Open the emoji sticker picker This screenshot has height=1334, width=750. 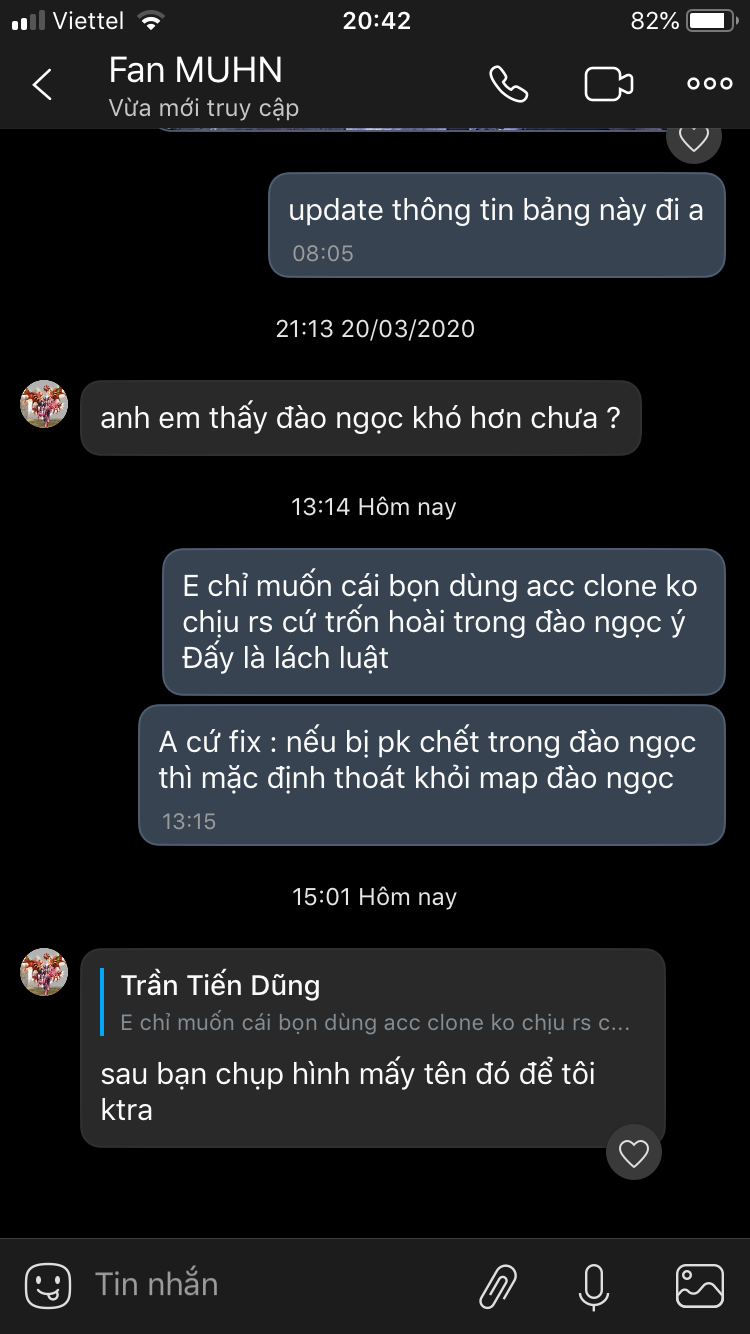[47, 1285]
